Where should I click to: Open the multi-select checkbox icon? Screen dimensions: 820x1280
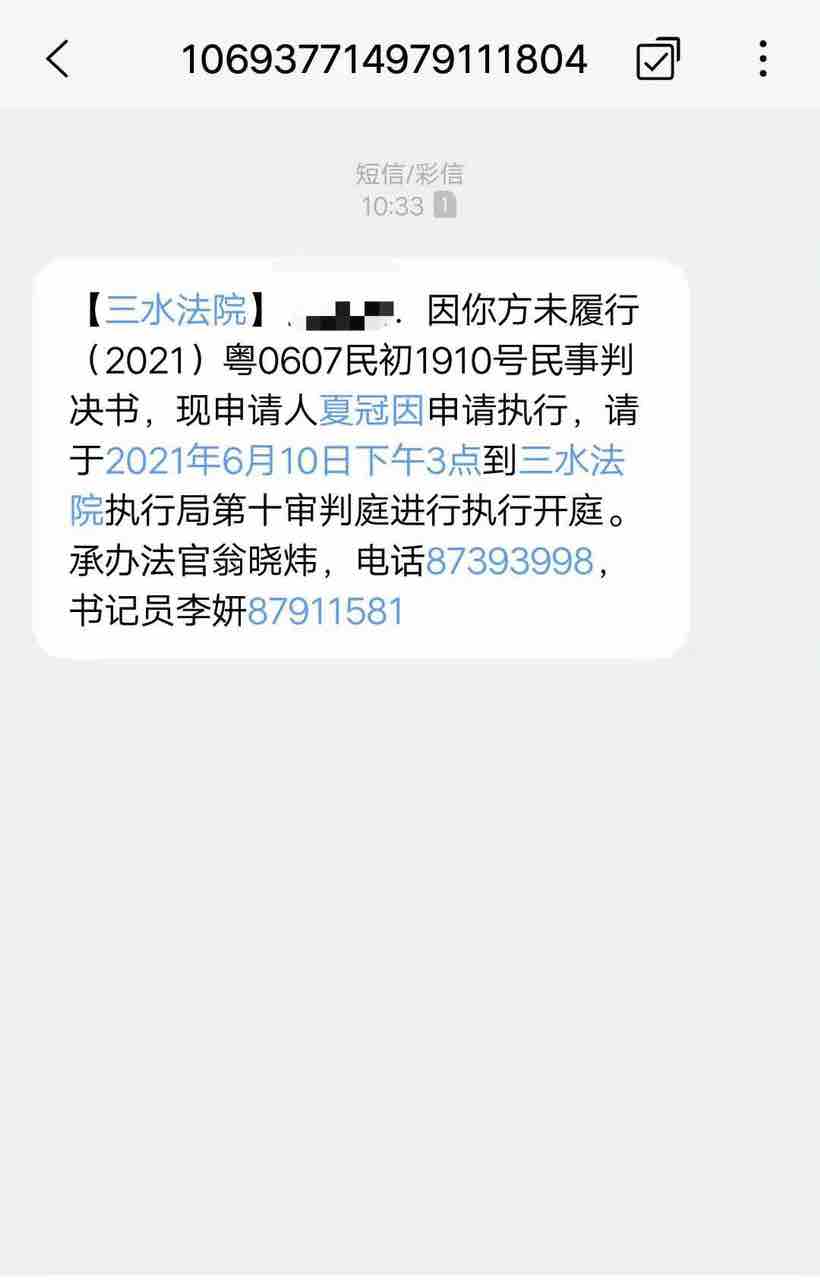[658, 60]
